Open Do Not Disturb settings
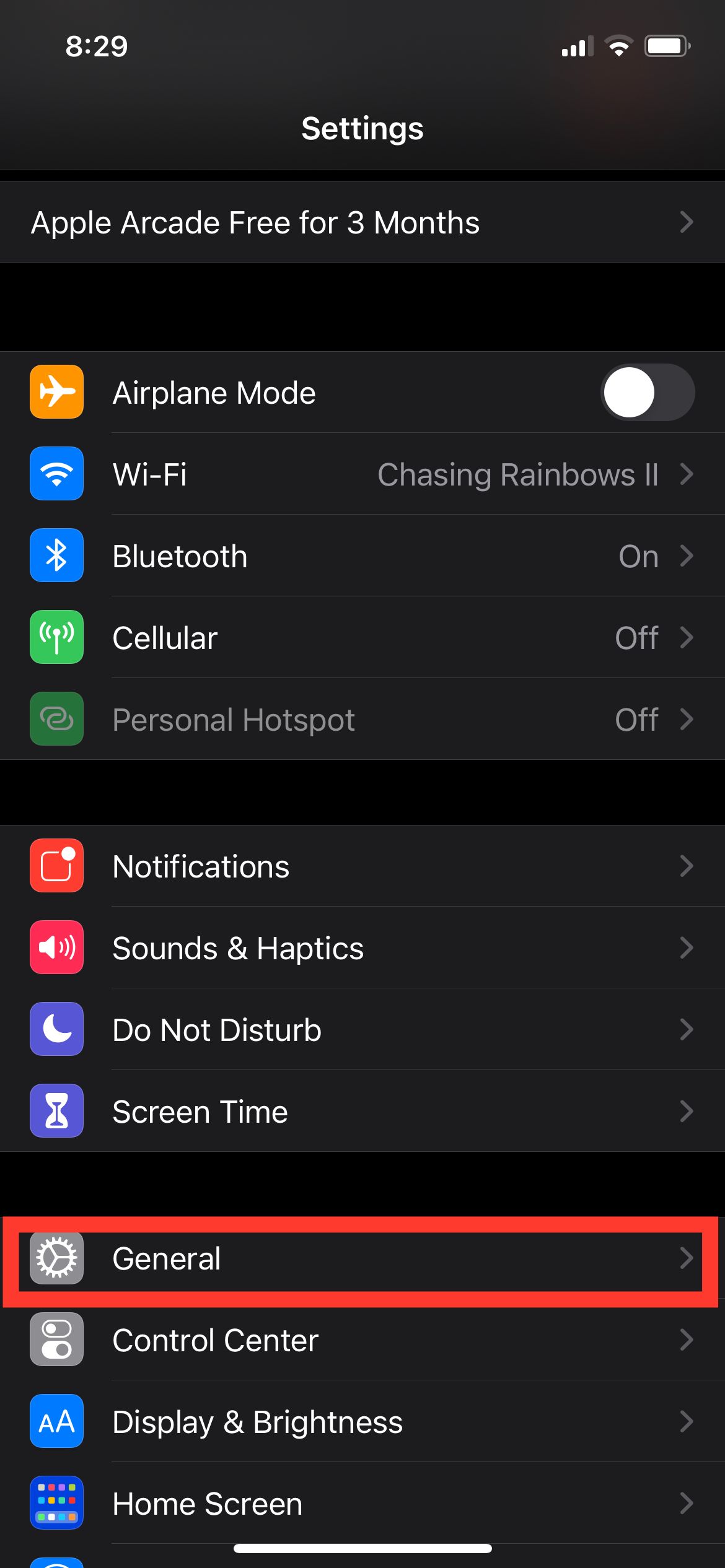Screen dimensions: 725x1568 click(362, 1029)
